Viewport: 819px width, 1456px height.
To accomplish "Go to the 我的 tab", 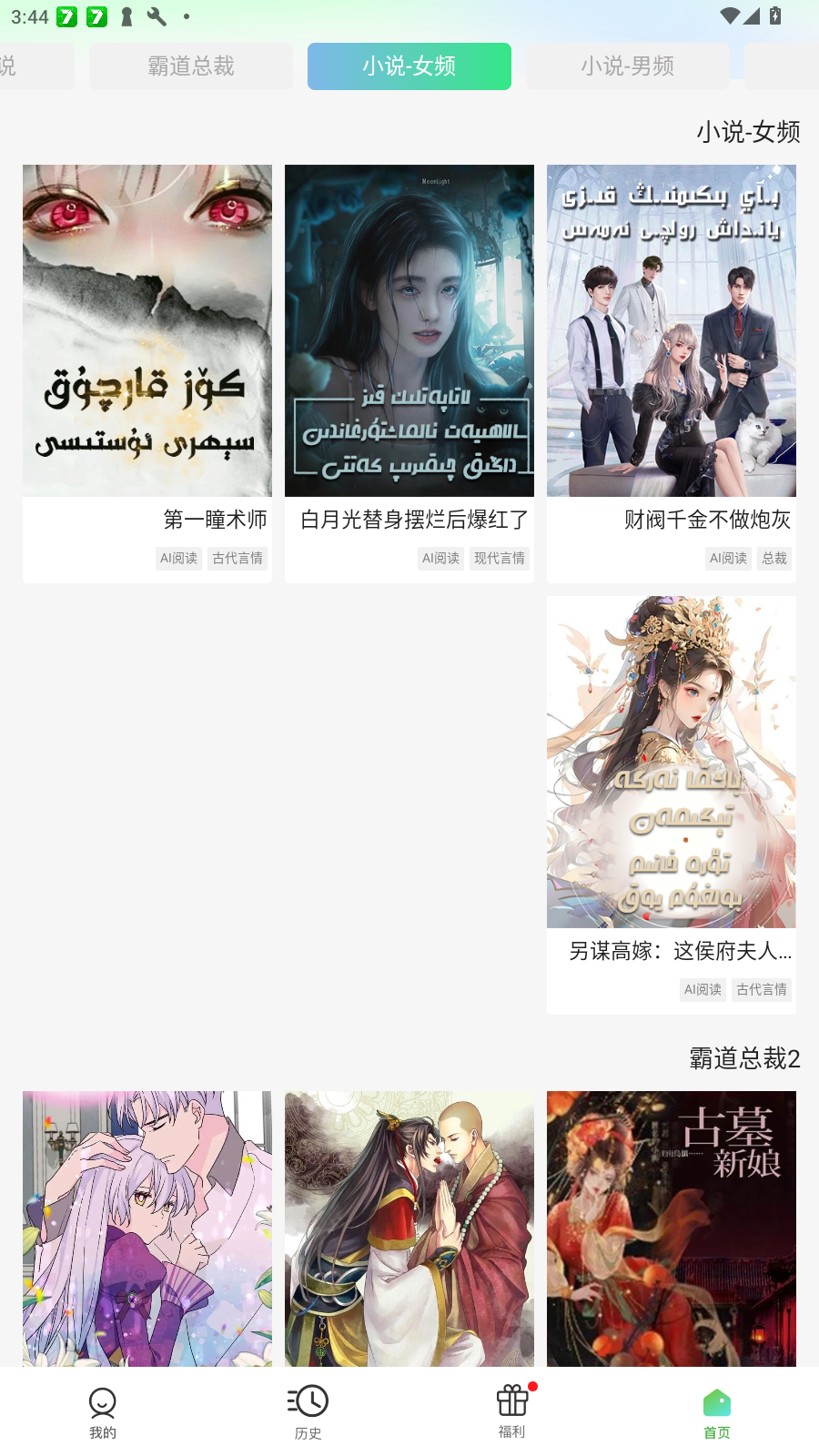I will pyautogui.click(x=103, y=1411).
